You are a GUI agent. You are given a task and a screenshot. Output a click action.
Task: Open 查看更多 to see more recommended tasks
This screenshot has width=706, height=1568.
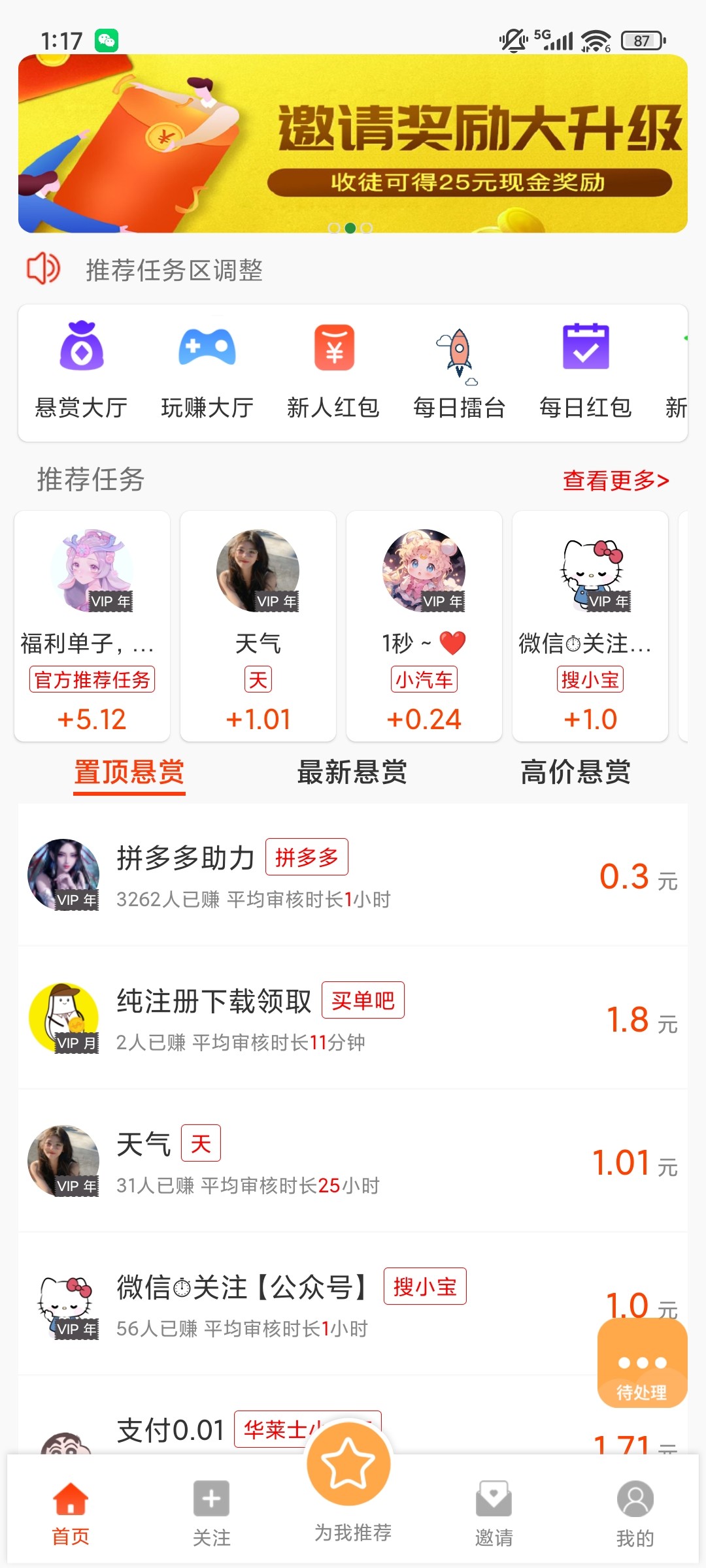click(615, 480)
